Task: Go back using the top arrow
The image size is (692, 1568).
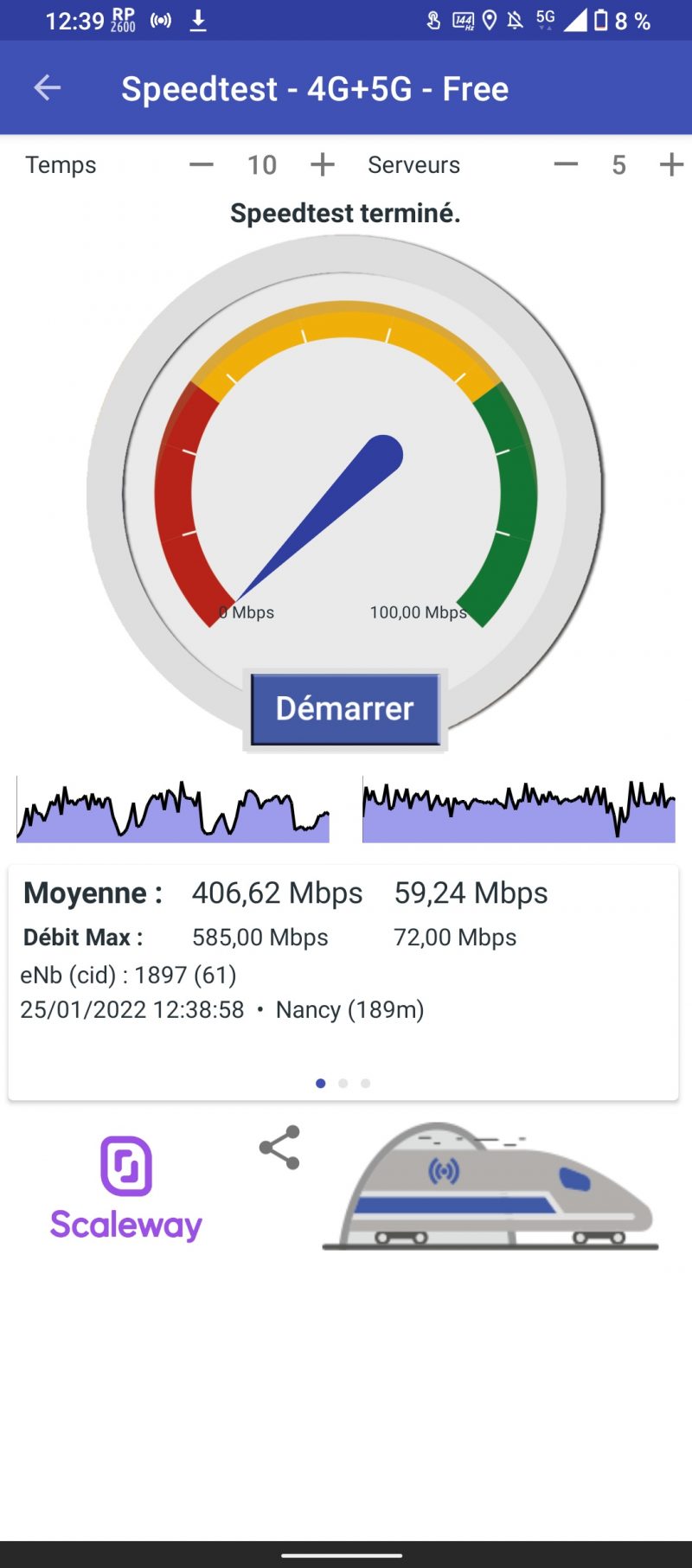Action: [x=47, y=87]
